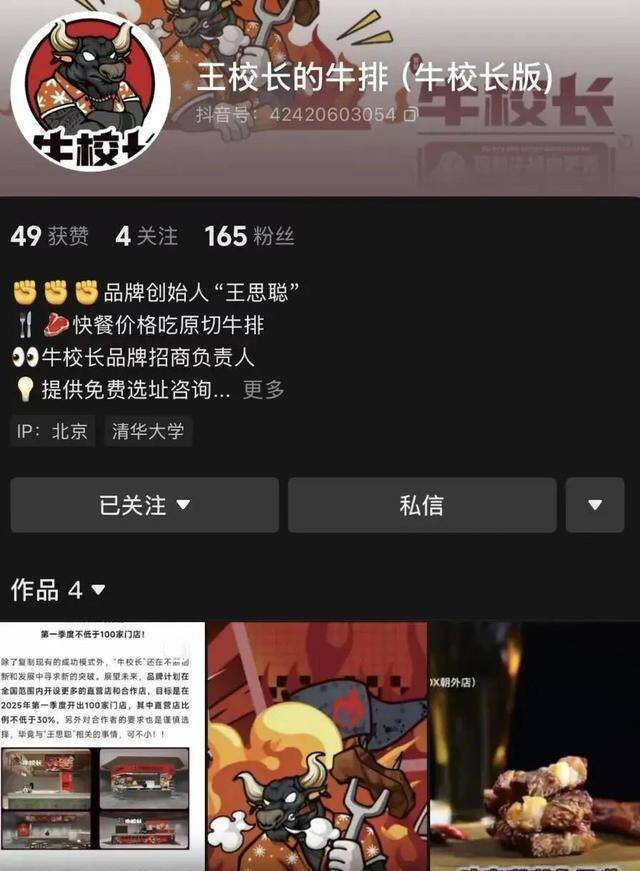Open the beef cubes video
This screenshot has width=640, height=871.
(535, 746)
